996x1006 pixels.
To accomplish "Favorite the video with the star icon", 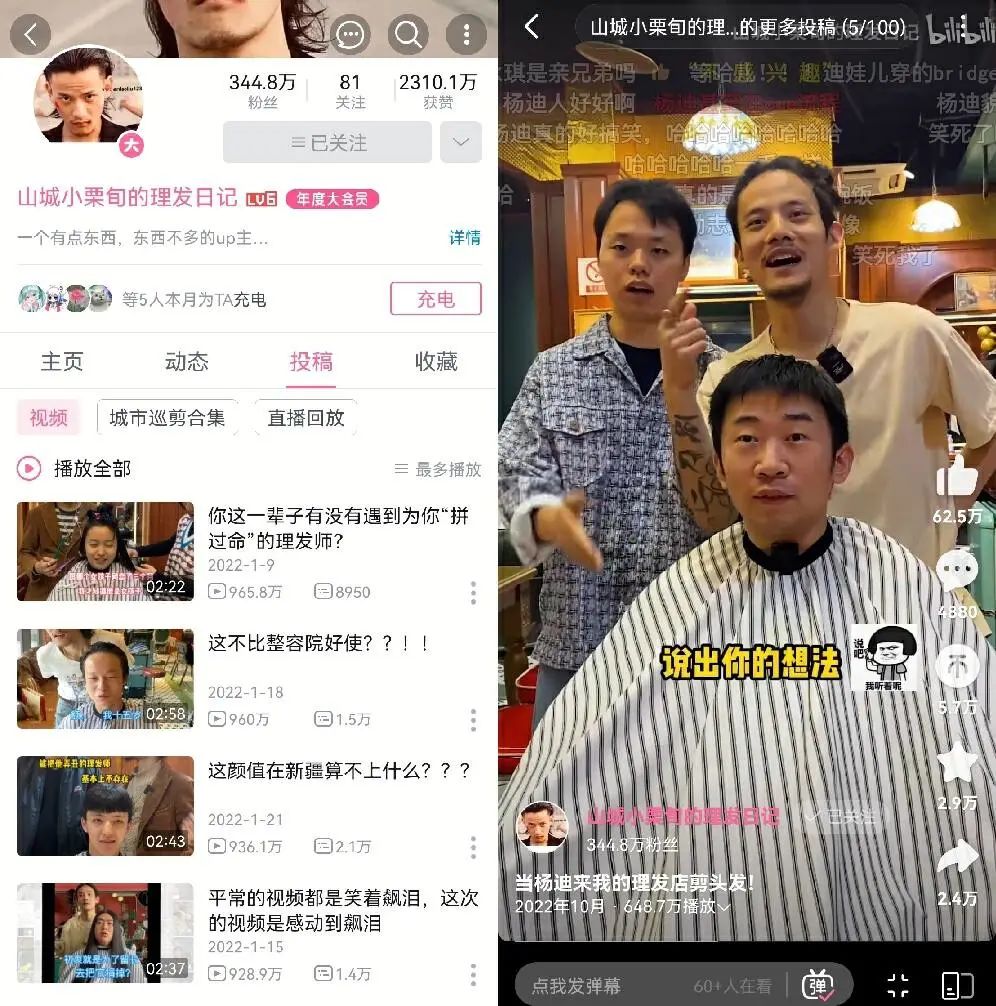I will click(x=956, y=764).
